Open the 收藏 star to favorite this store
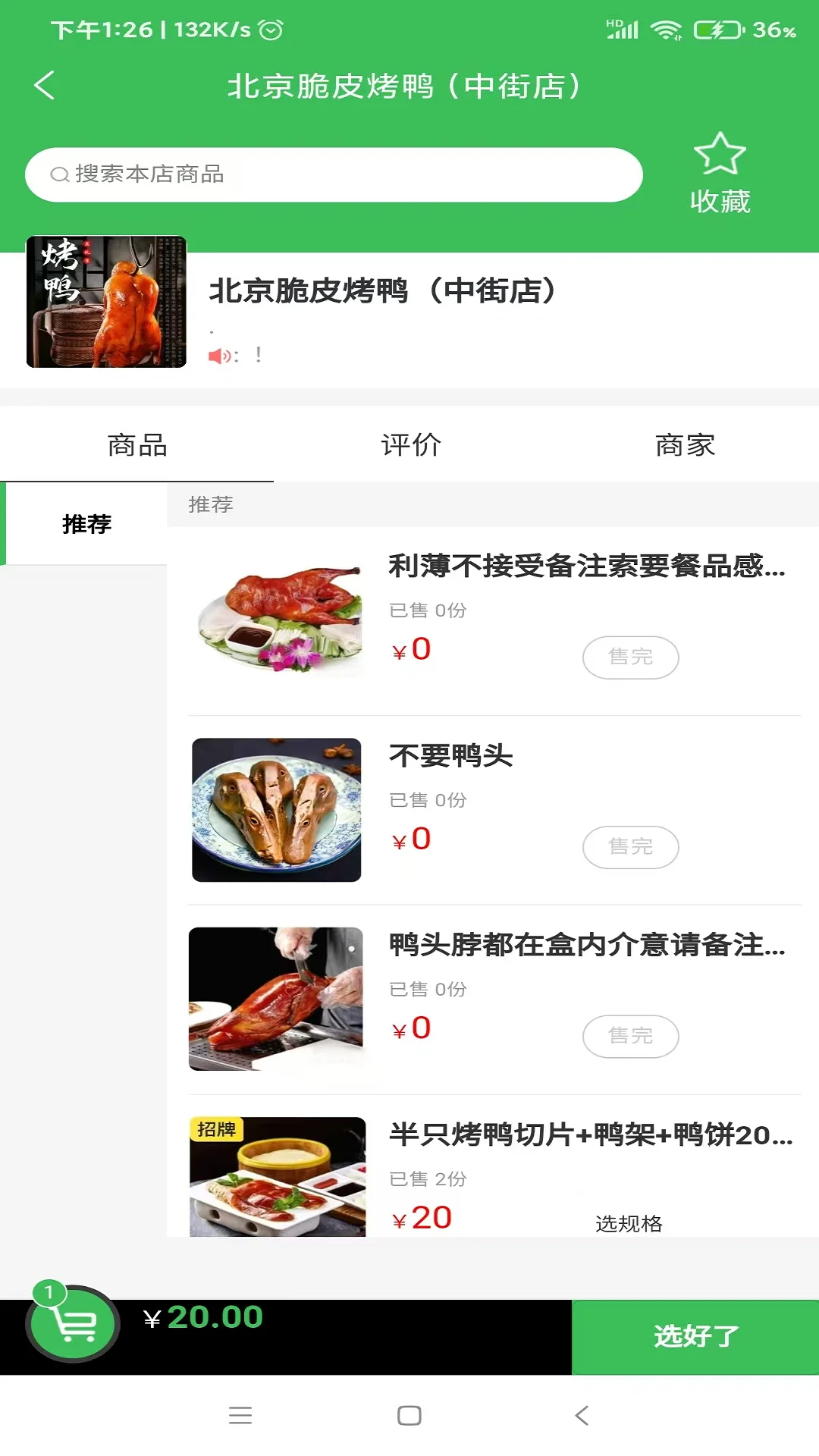This screenshot has height=1456, width=819. point(720,168)
